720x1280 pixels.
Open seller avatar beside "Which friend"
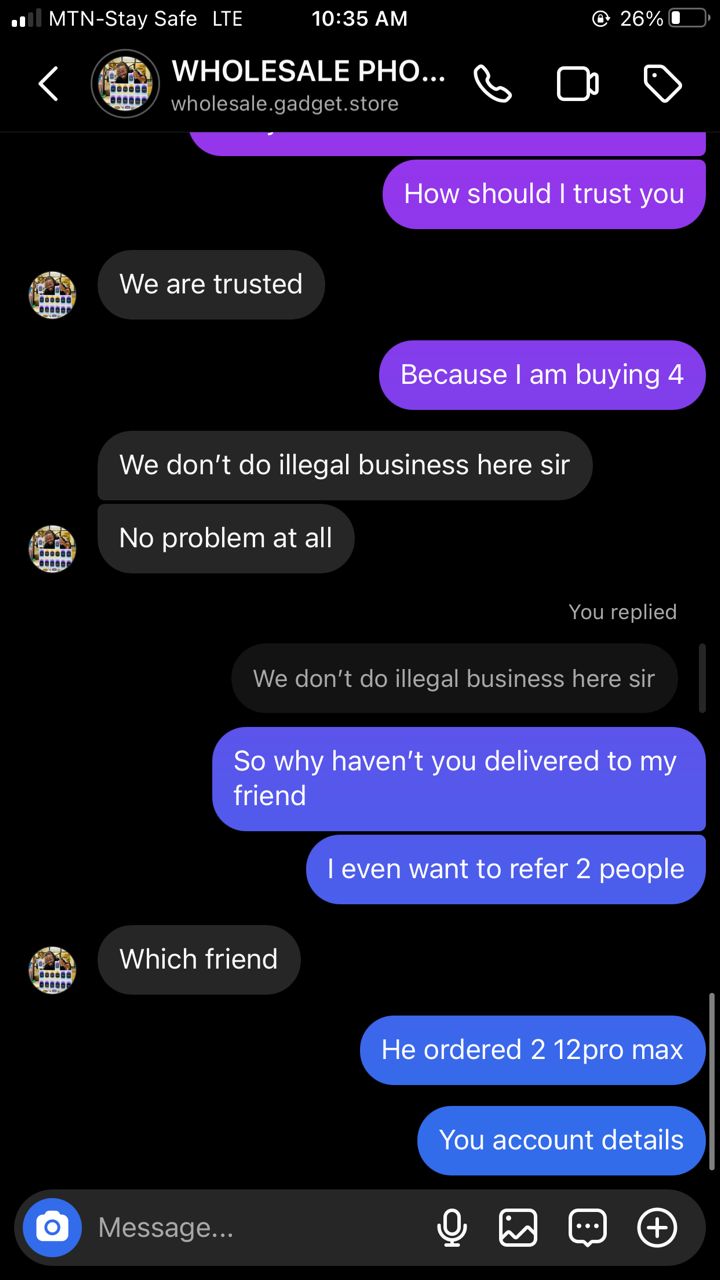(x=52, y=970)
